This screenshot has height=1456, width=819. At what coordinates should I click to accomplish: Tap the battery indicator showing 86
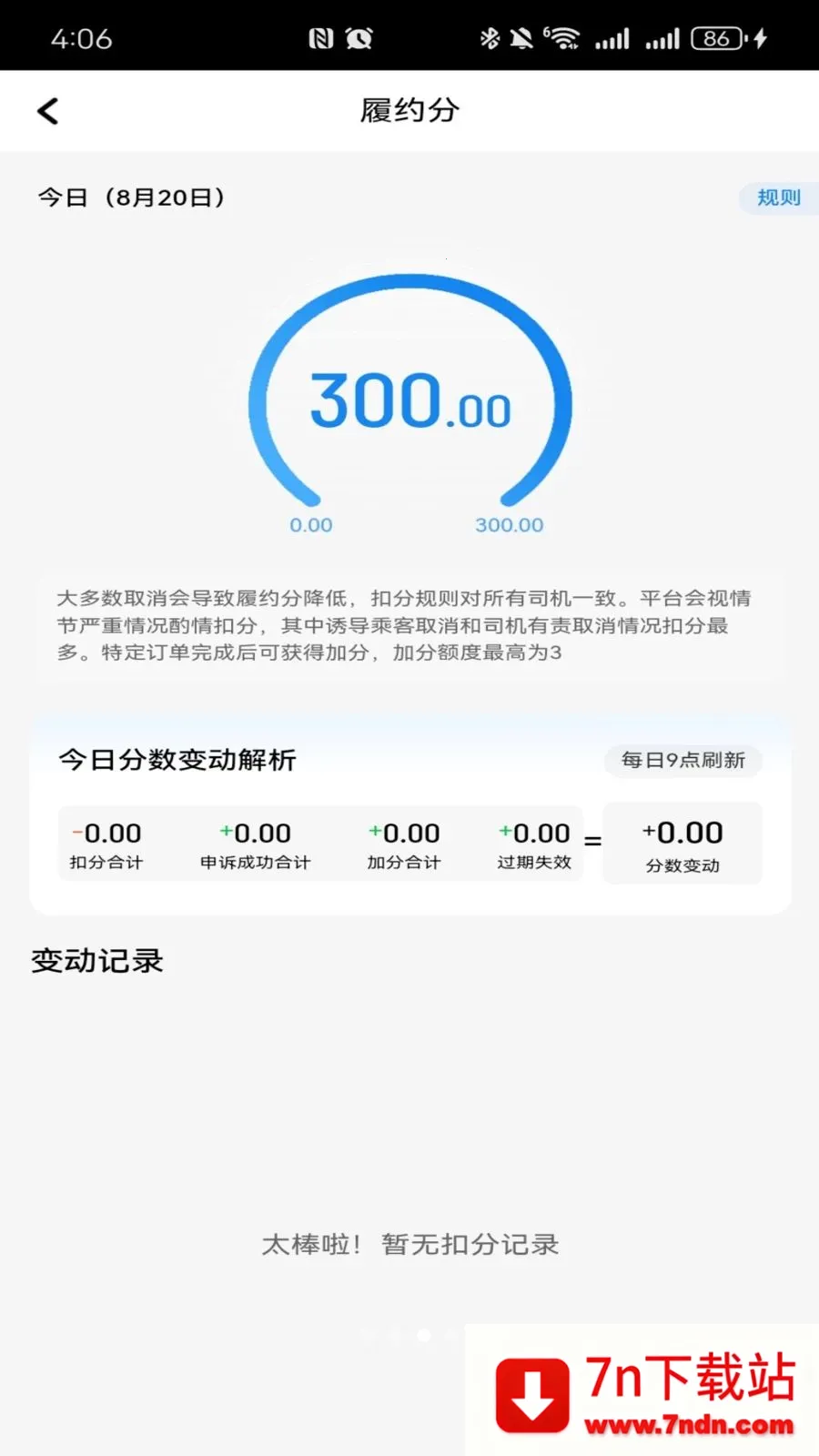point(718,37)
